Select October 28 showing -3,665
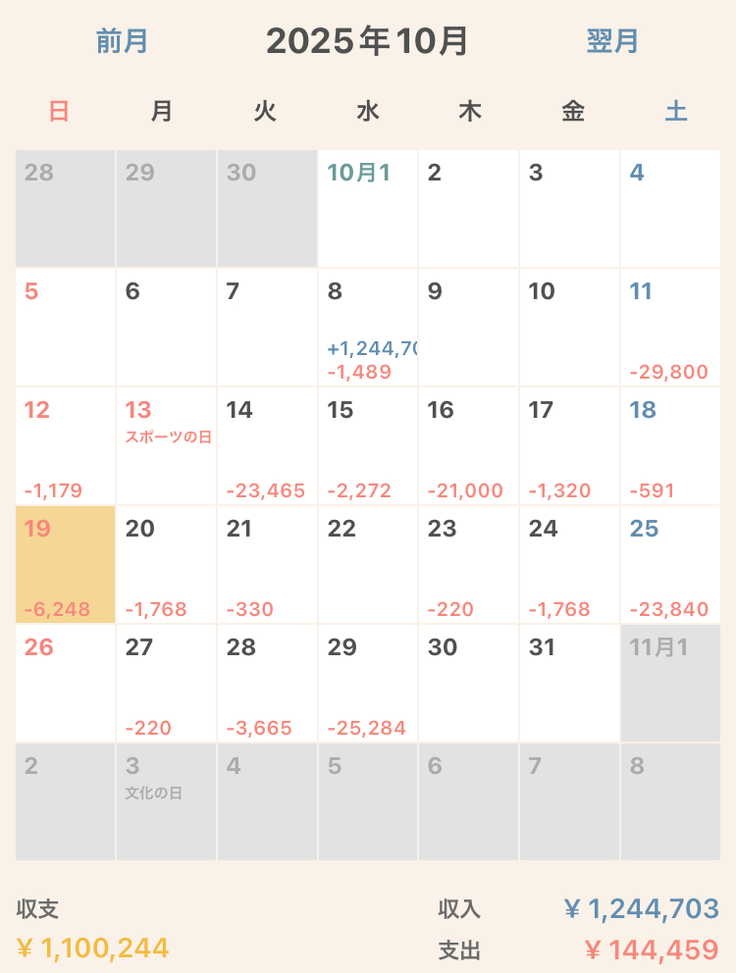The image size is (736, 973). pos(267,684)
